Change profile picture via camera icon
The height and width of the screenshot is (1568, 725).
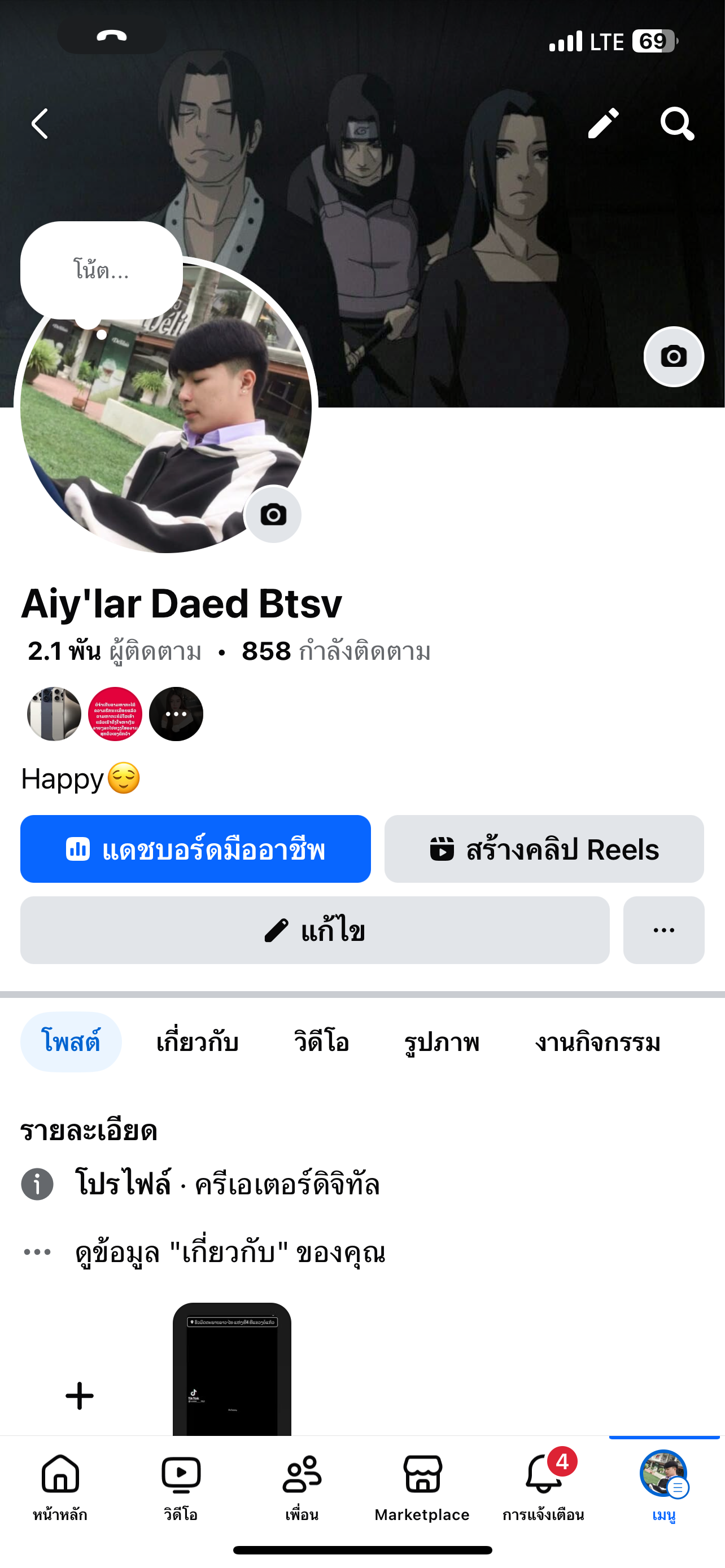(273, 515)
